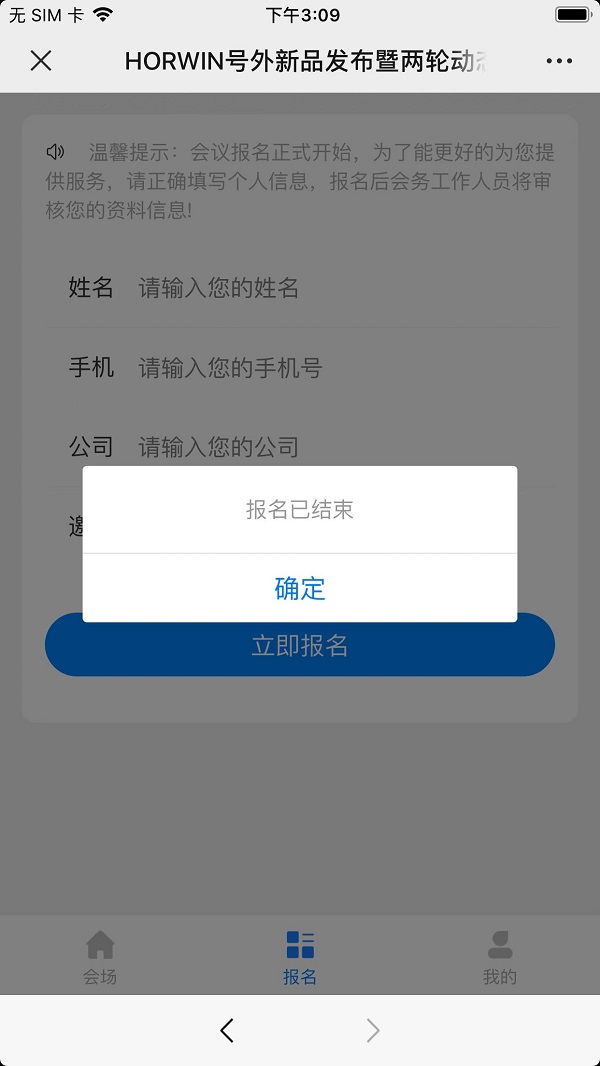Viewport: 600px width, 1066px height.
Task: Switch to the 会场 tab
Action: coord(100,957)
